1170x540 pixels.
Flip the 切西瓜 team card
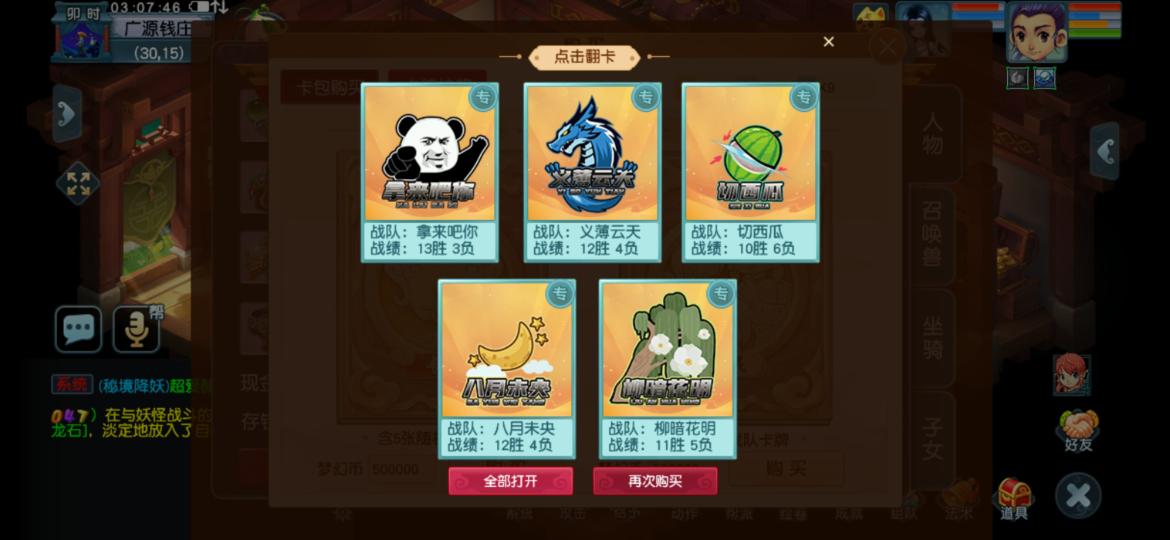750,172
